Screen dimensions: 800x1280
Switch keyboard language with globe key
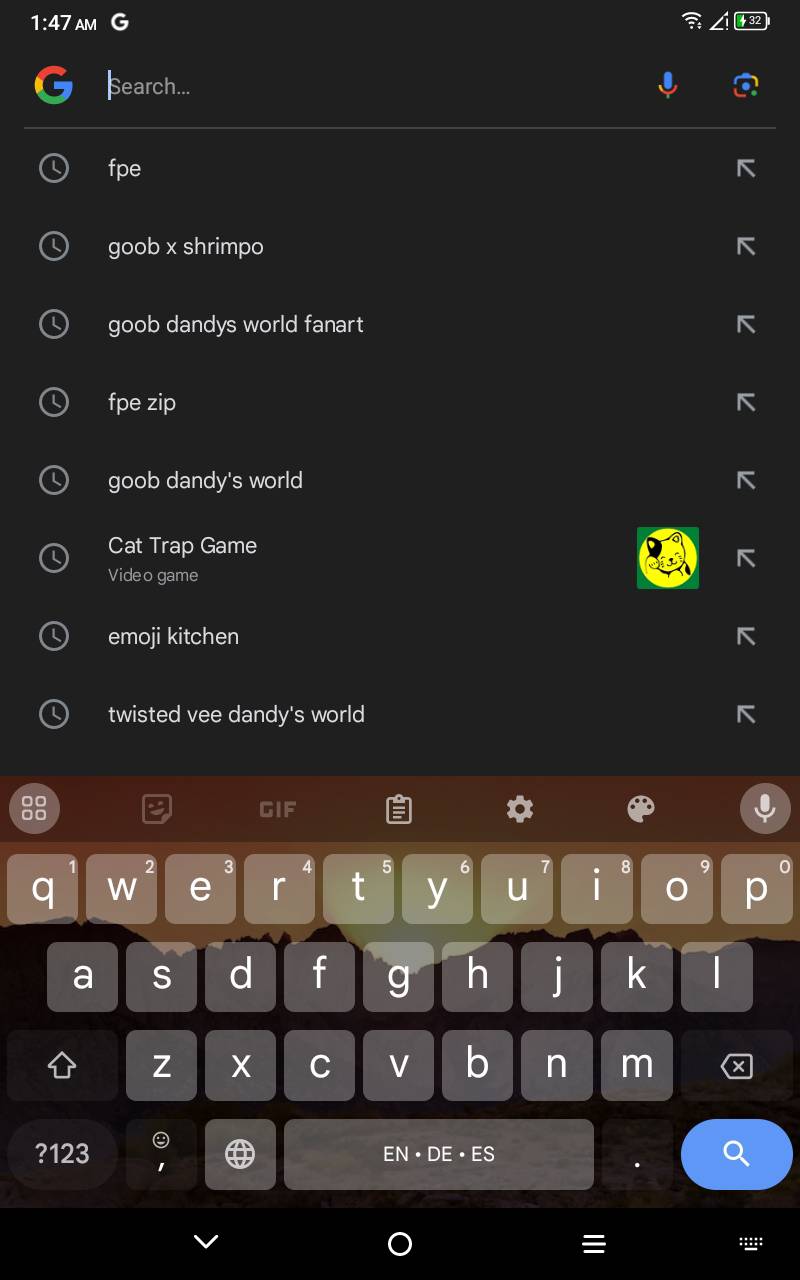[240, 1154]
